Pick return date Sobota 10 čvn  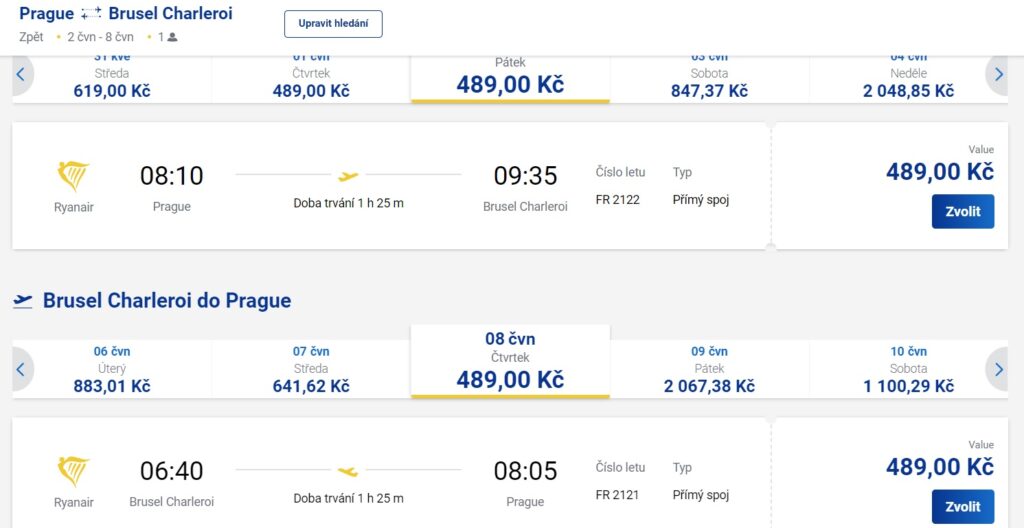[908, 369]
